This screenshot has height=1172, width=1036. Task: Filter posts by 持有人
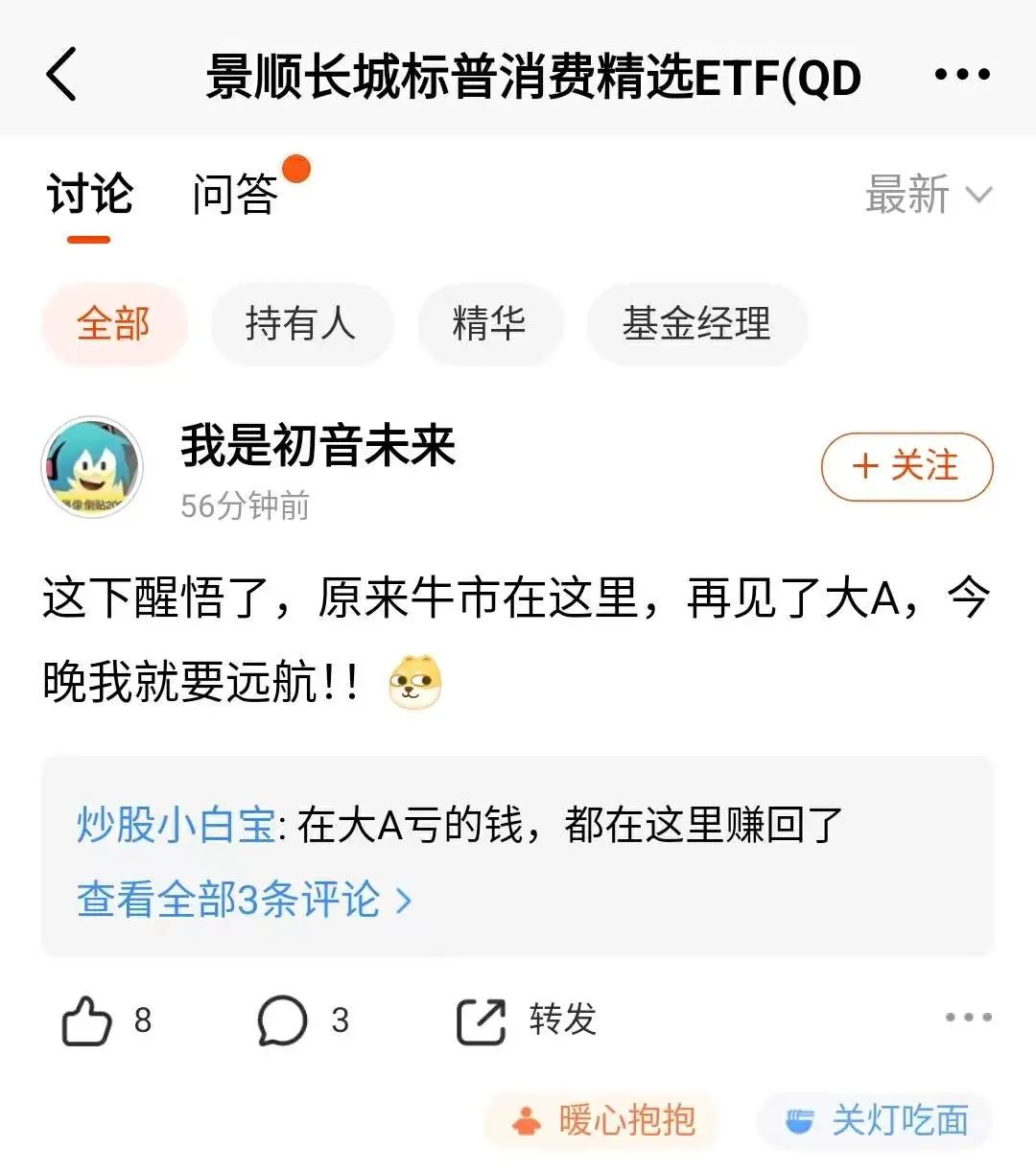pos(300,324)
